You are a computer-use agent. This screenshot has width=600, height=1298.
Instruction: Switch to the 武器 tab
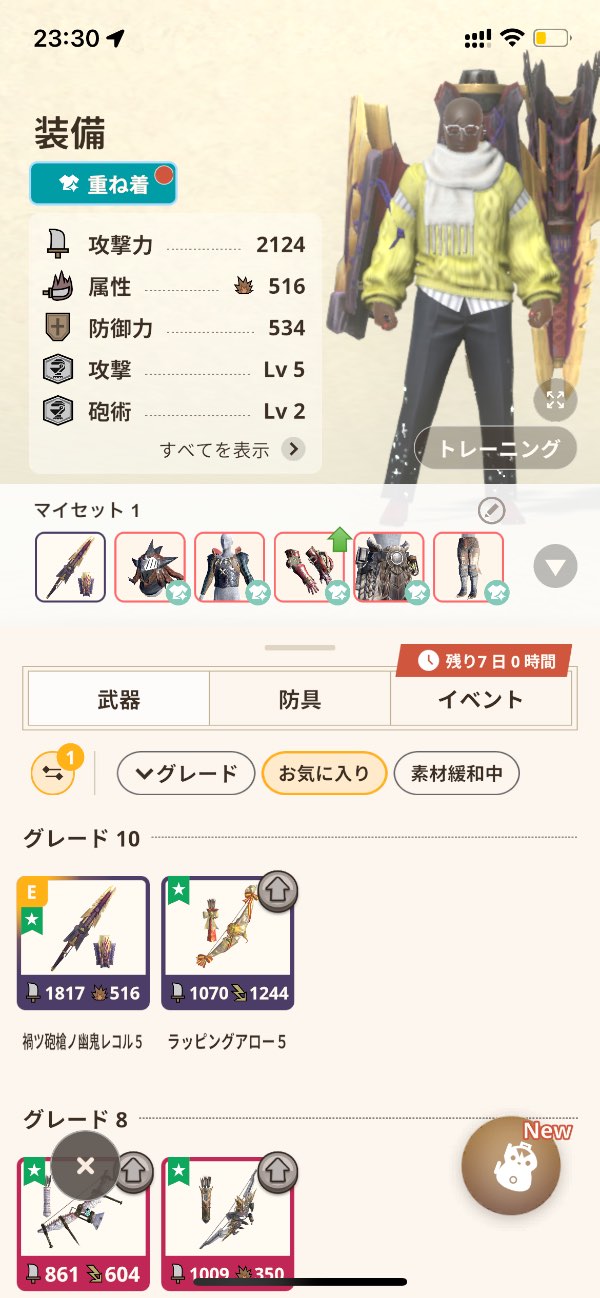coord(118,698)
